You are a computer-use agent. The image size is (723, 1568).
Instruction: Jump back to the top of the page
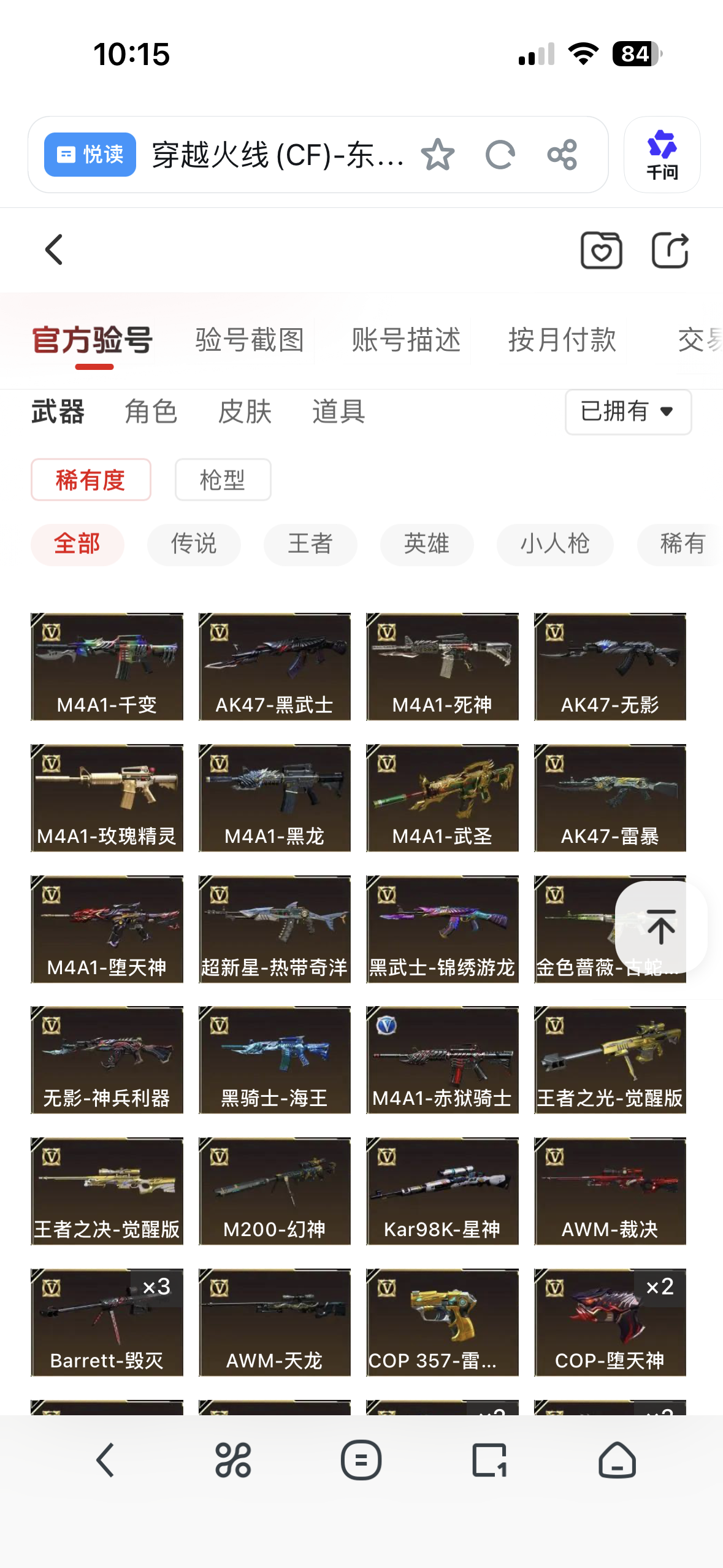coord(661,927)
